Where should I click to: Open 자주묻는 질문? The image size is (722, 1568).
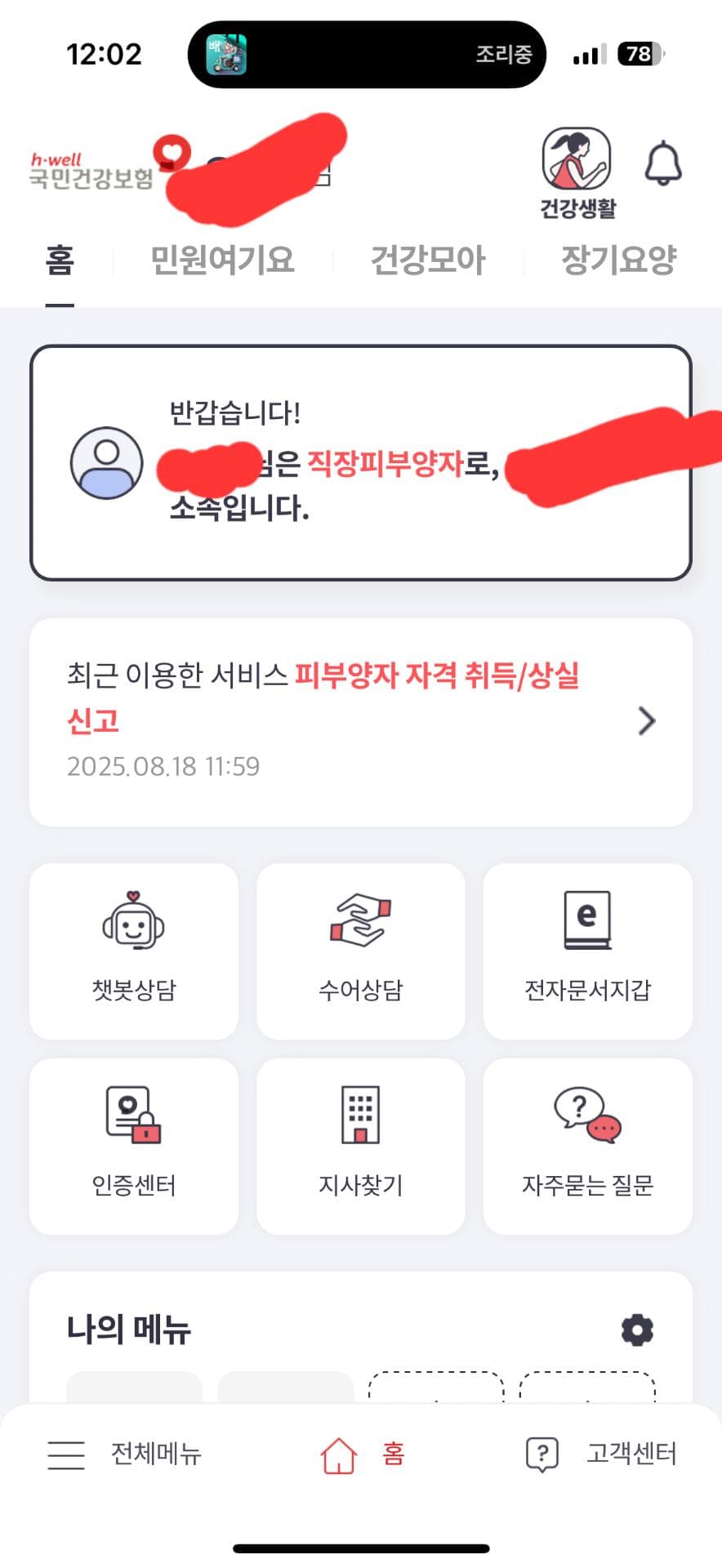587,1146
